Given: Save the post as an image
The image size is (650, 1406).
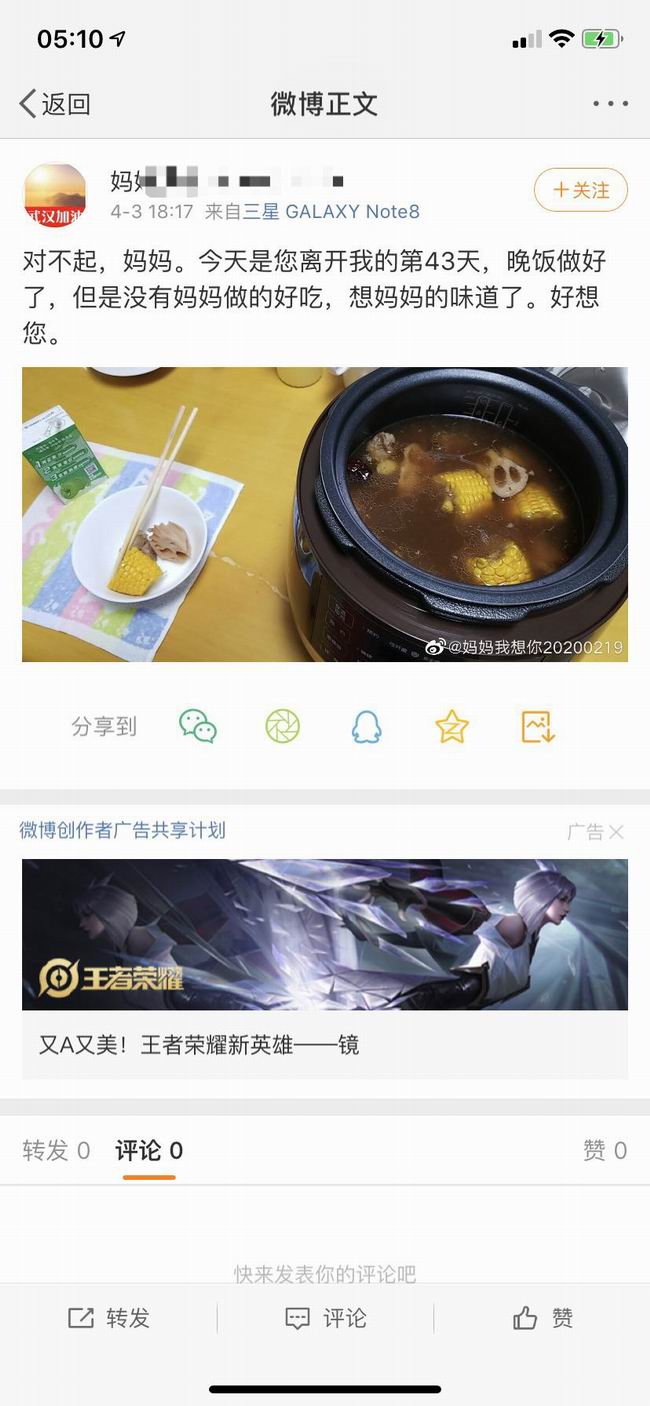Looking at the screenshot, I should click(537, 727).
